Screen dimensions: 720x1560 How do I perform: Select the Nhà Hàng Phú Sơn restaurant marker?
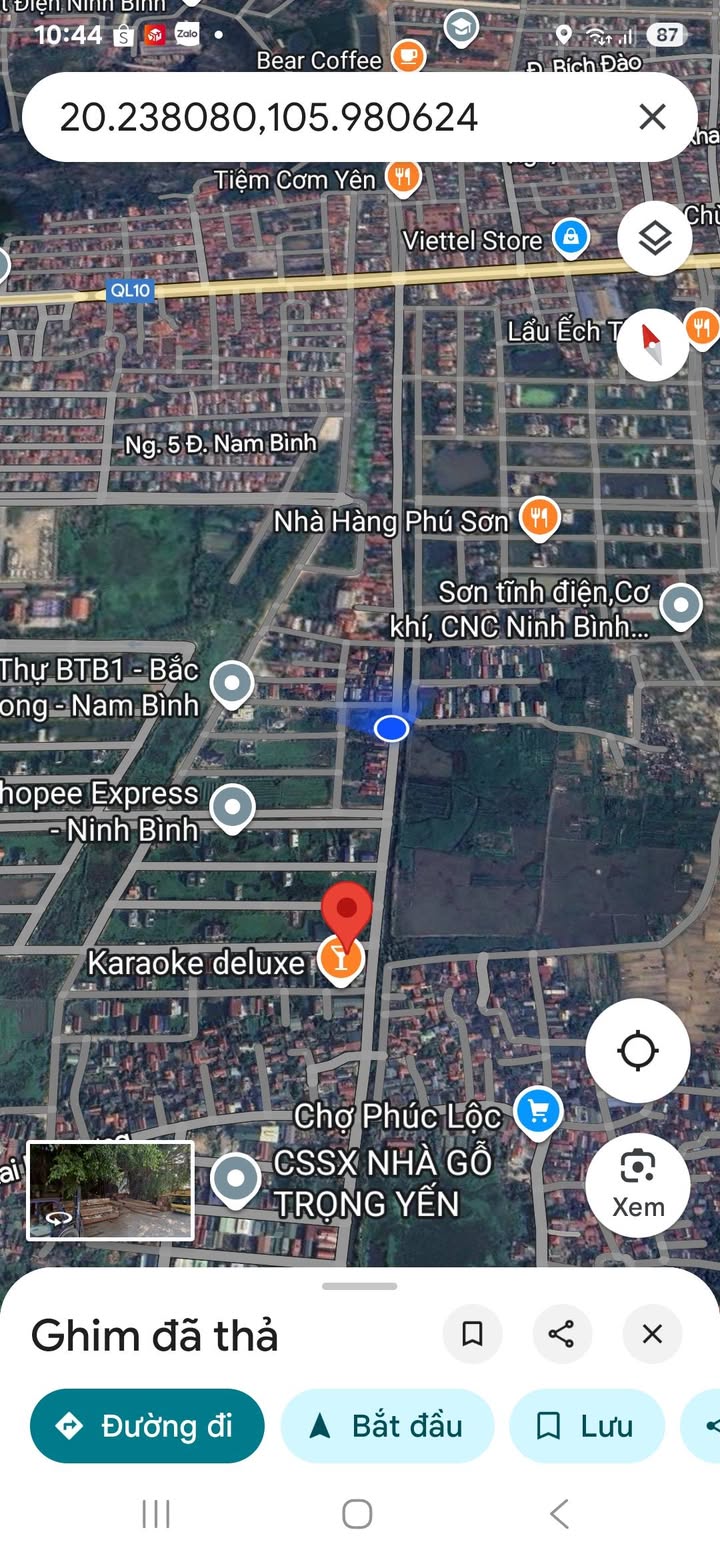540,518
